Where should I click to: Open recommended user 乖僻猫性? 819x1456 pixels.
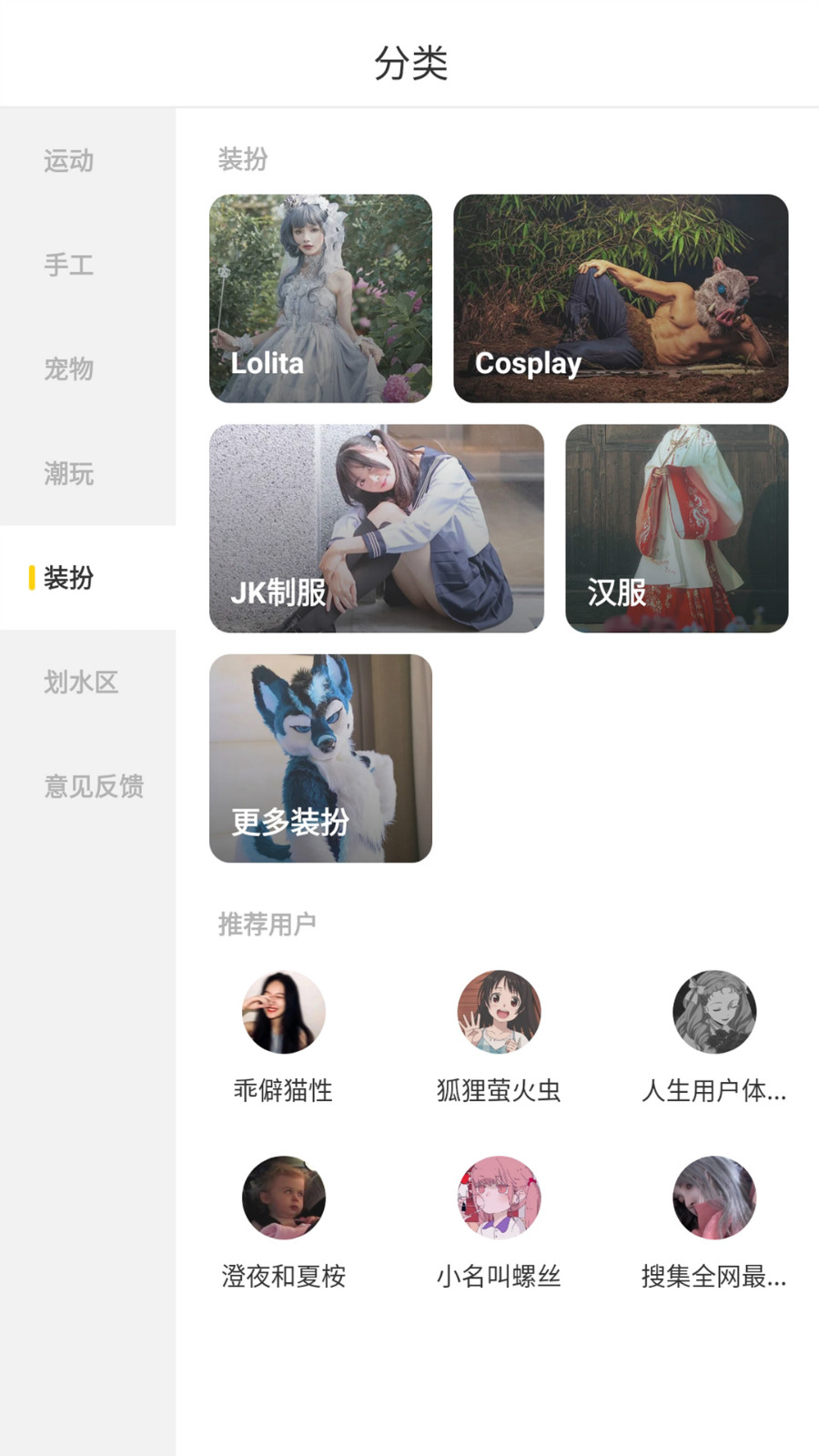[x=284, y=1012]
